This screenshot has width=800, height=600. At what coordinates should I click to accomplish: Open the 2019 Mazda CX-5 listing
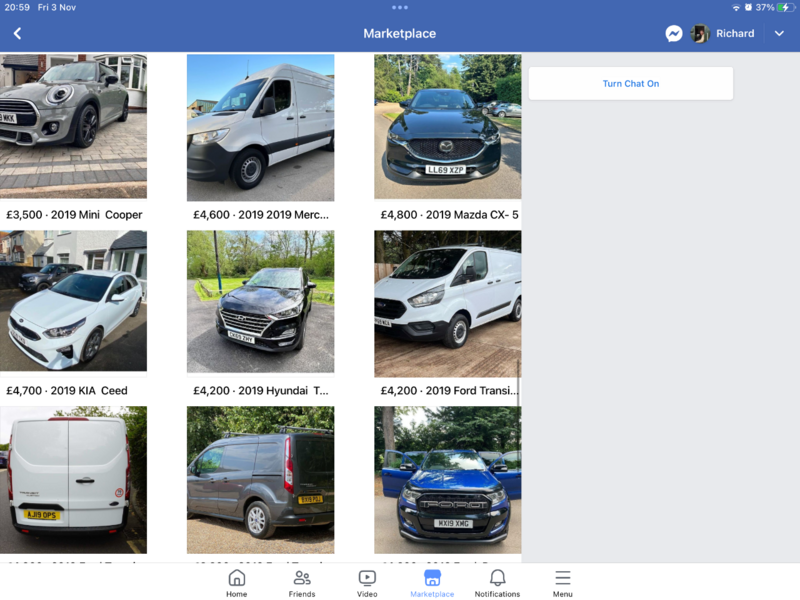447,127
